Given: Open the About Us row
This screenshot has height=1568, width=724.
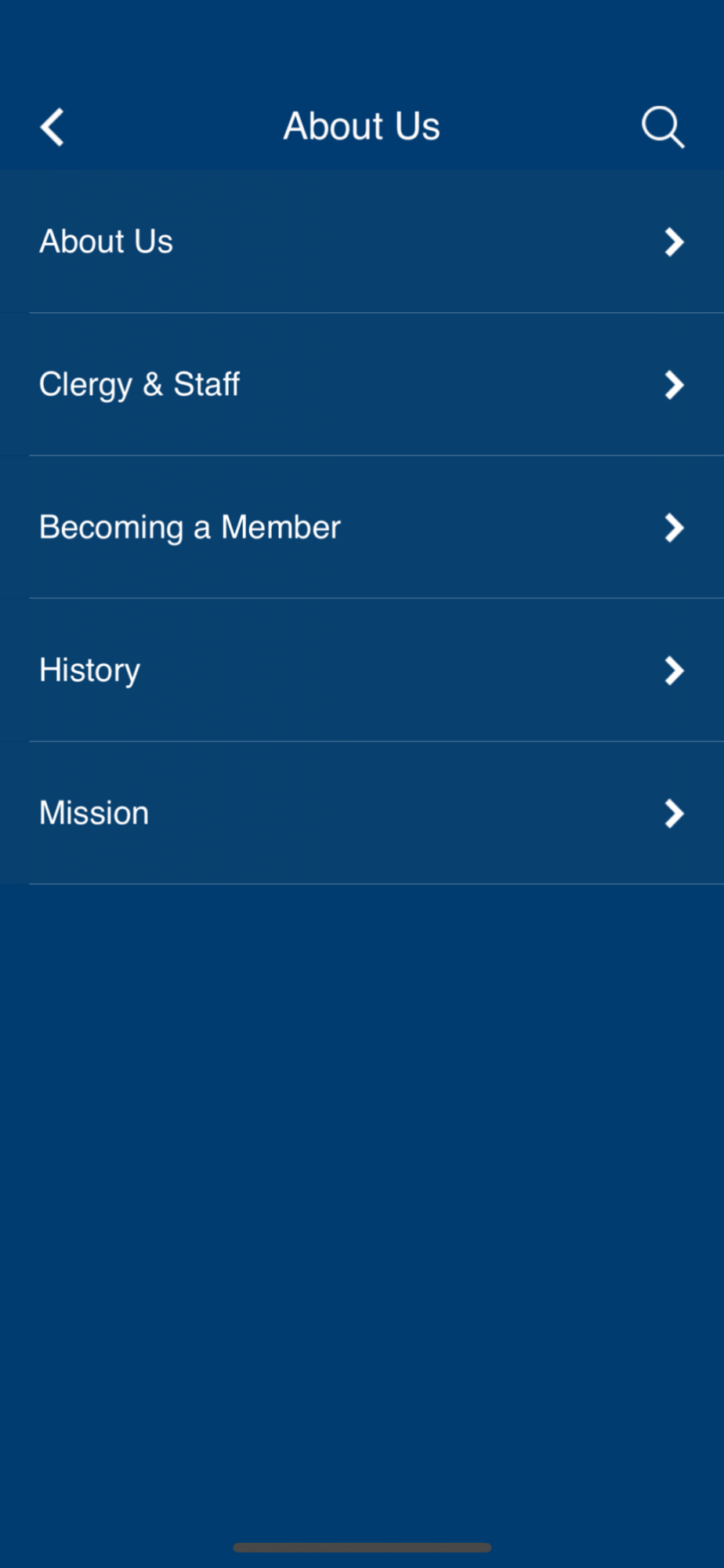Looking at the screenshot, I should 362,241.
